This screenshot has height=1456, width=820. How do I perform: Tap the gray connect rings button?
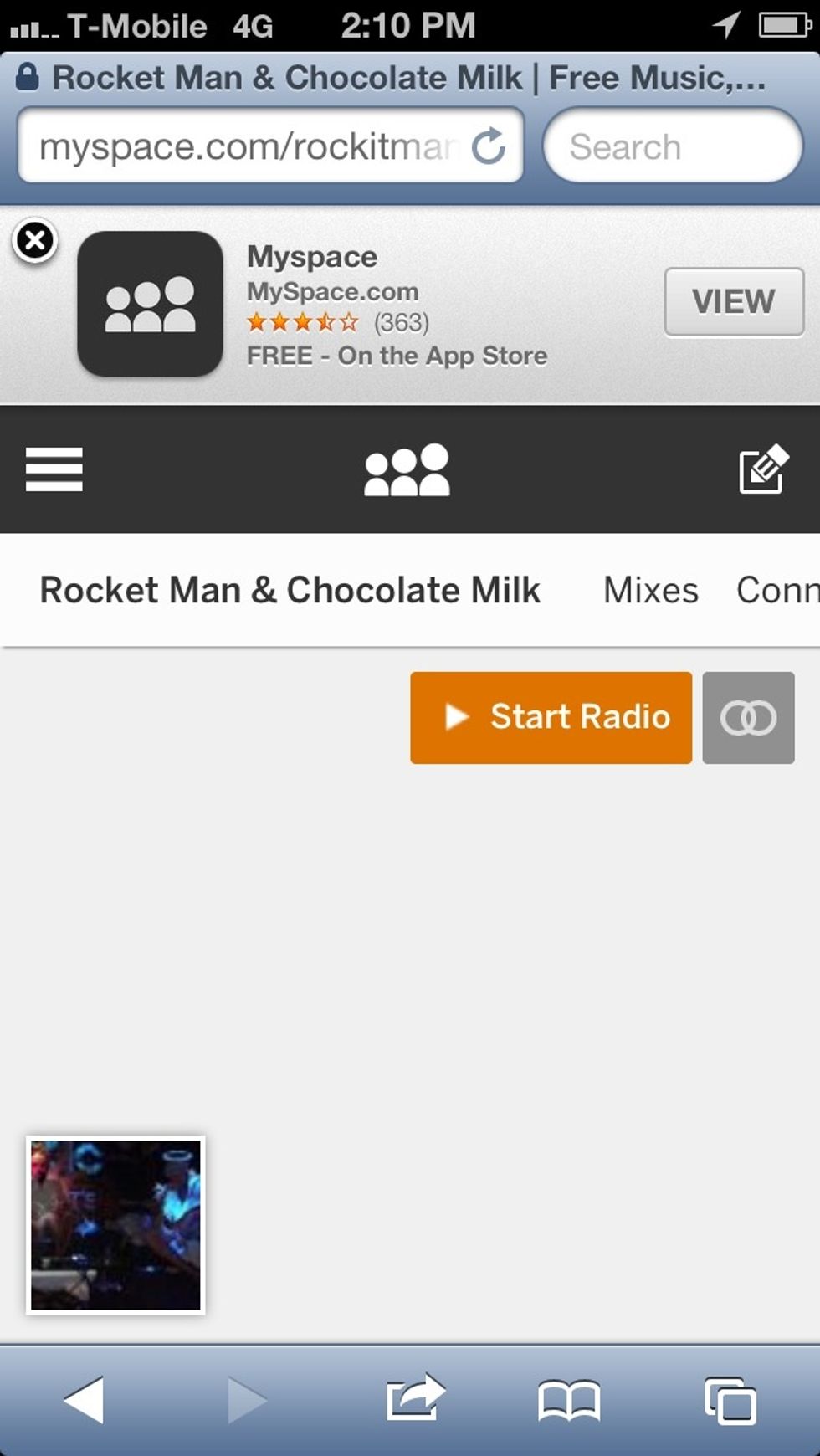(x=748, y=717)
